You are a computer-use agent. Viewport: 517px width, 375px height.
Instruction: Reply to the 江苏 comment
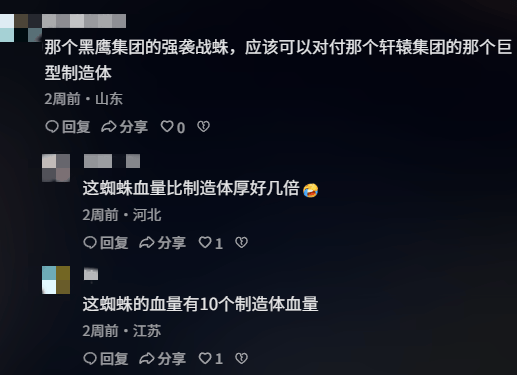click(106, 359)
